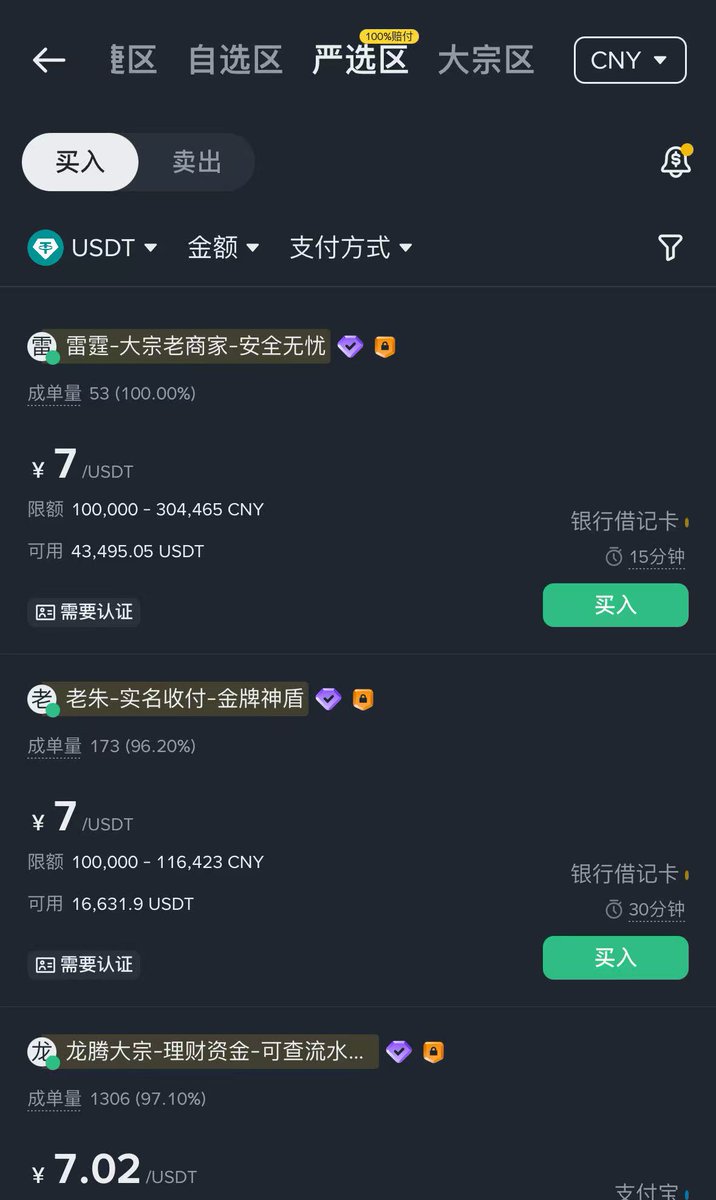
Task: Open the 金额 amount dropdown
Action: [223, 247]
